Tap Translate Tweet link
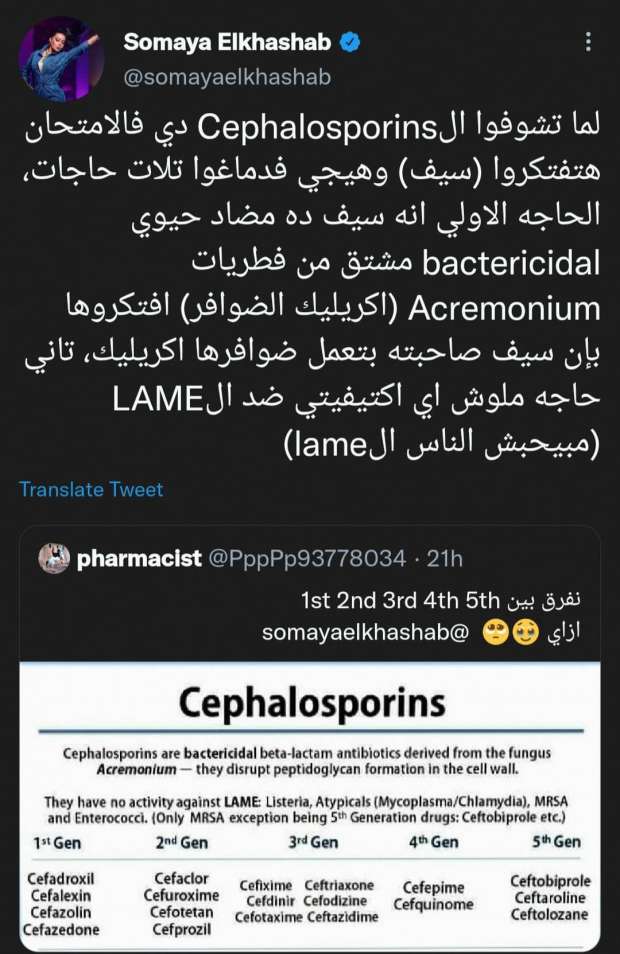The image size is (620, 954). pyautogui.click(x=91, y=489)
